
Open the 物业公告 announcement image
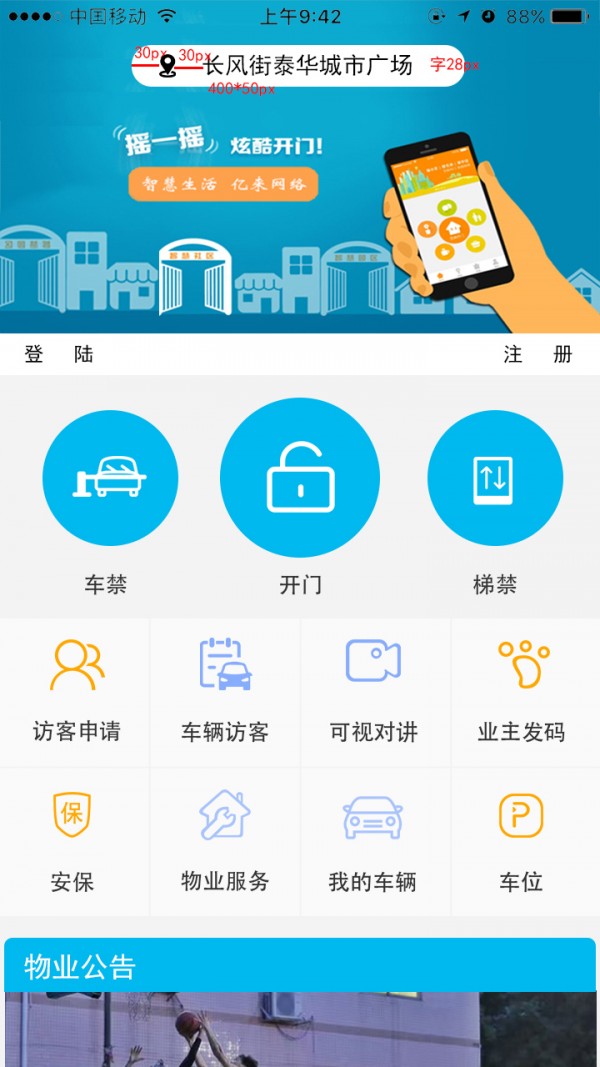(x=300, y=1030)
